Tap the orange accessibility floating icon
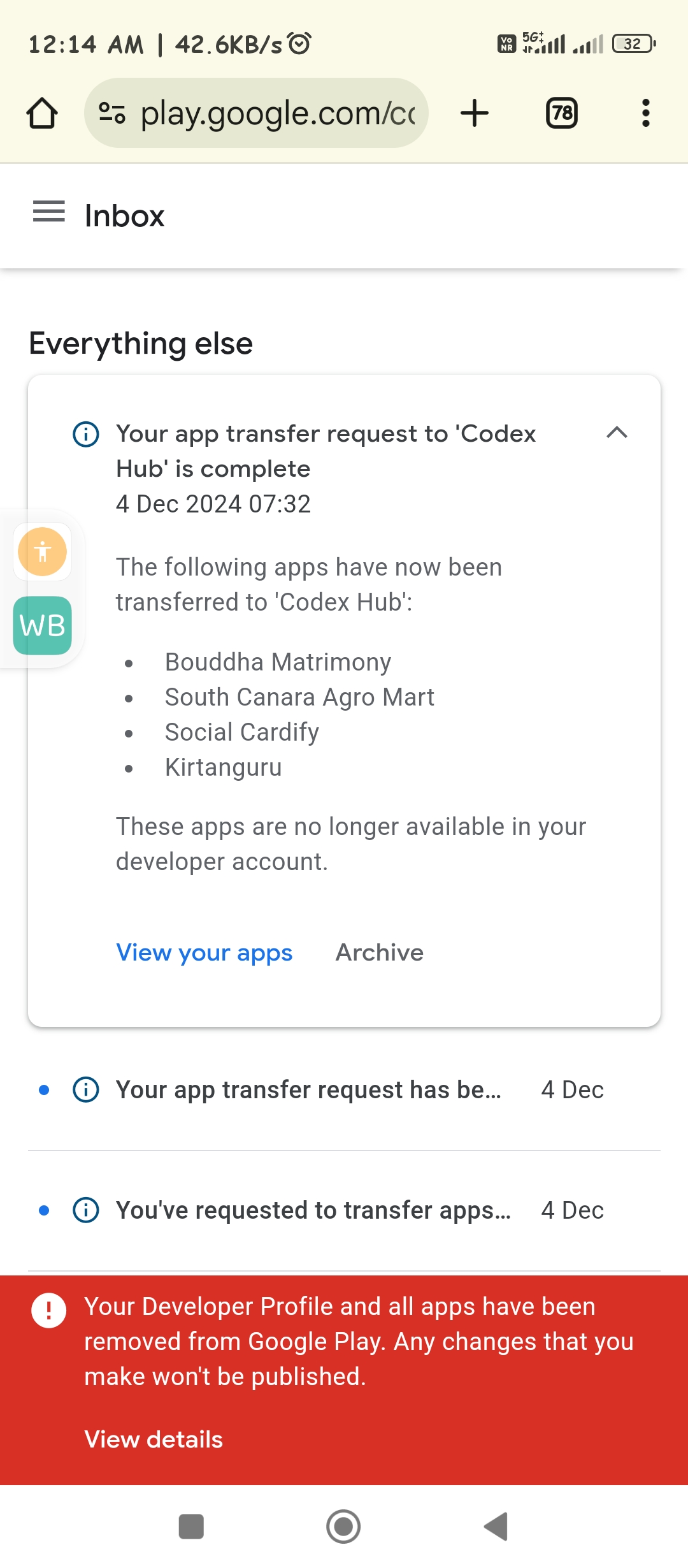The image size is (688, 1568). coord(43,551)
